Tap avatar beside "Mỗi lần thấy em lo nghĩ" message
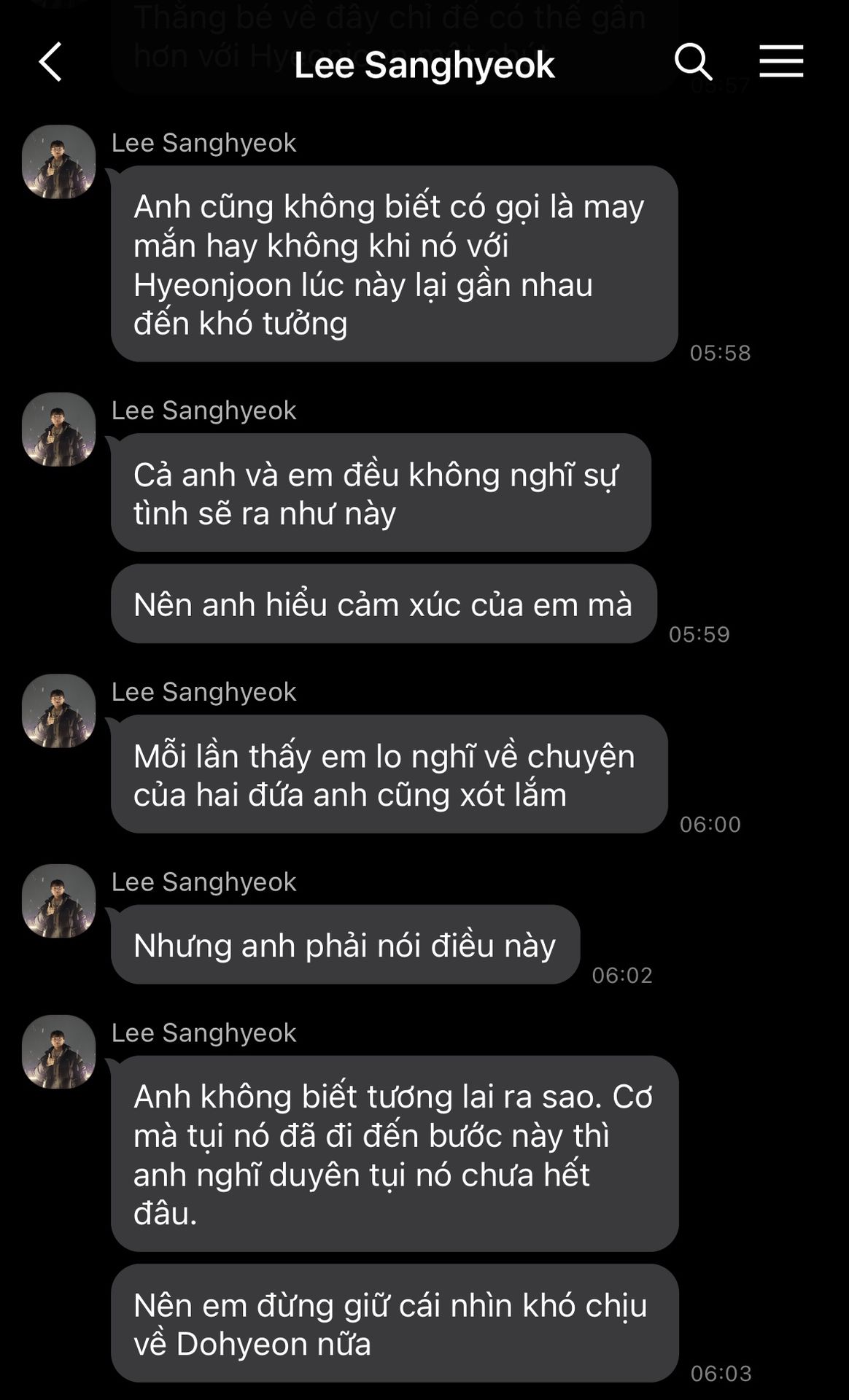 point(59,711)
